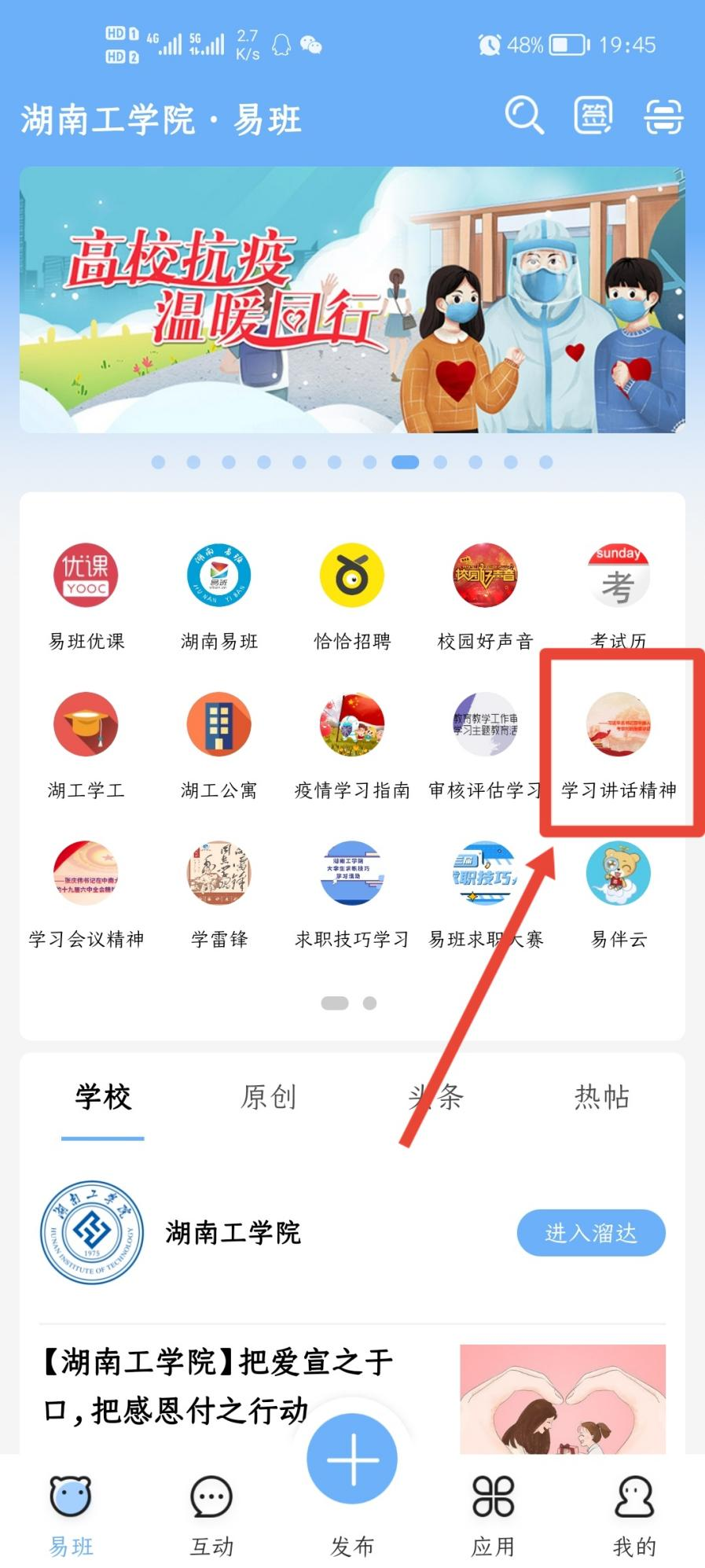Switch to the 热帖 tab
This screenshot has height=1568, width=705.
(x=601, y=1096)
